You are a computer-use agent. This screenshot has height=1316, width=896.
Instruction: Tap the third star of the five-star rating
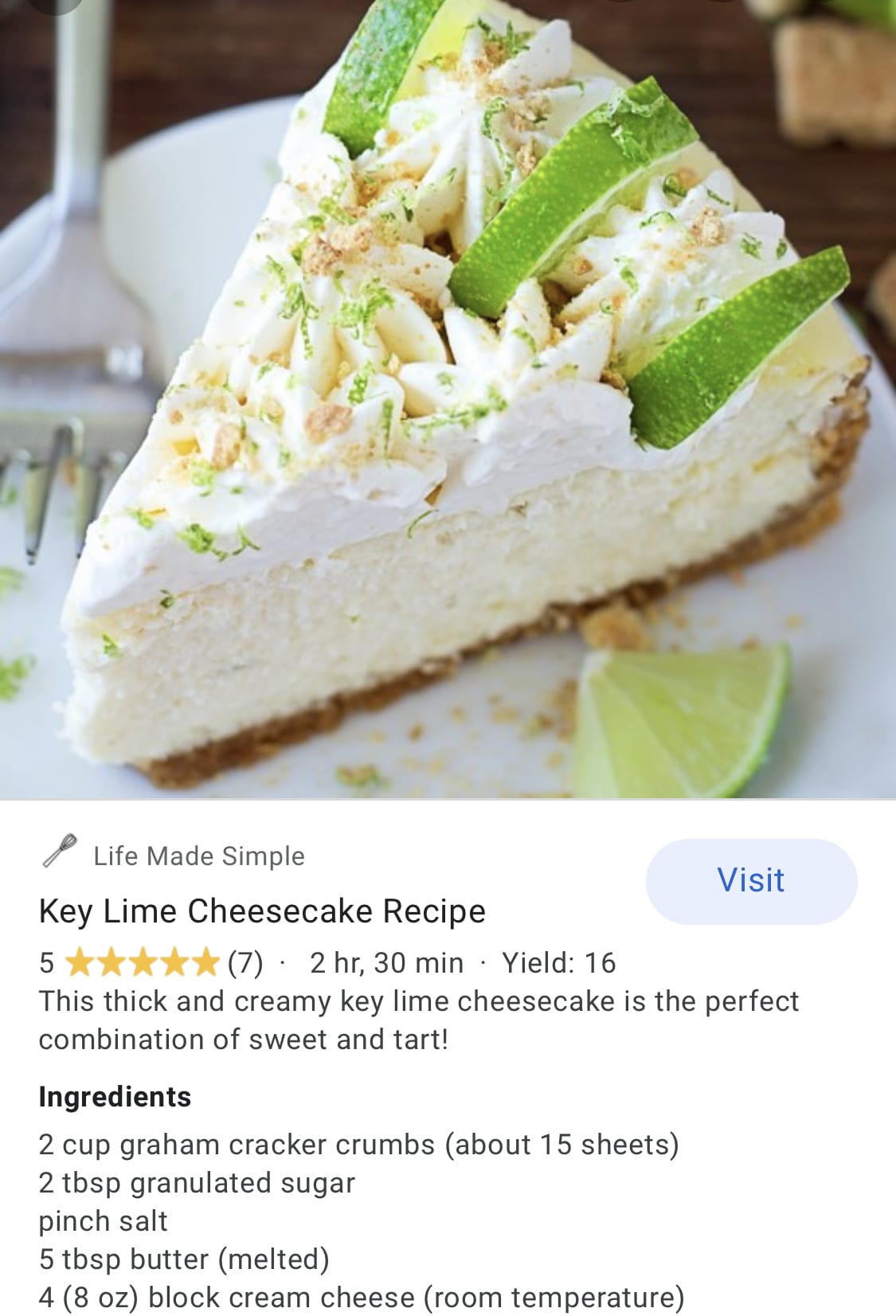139,962
